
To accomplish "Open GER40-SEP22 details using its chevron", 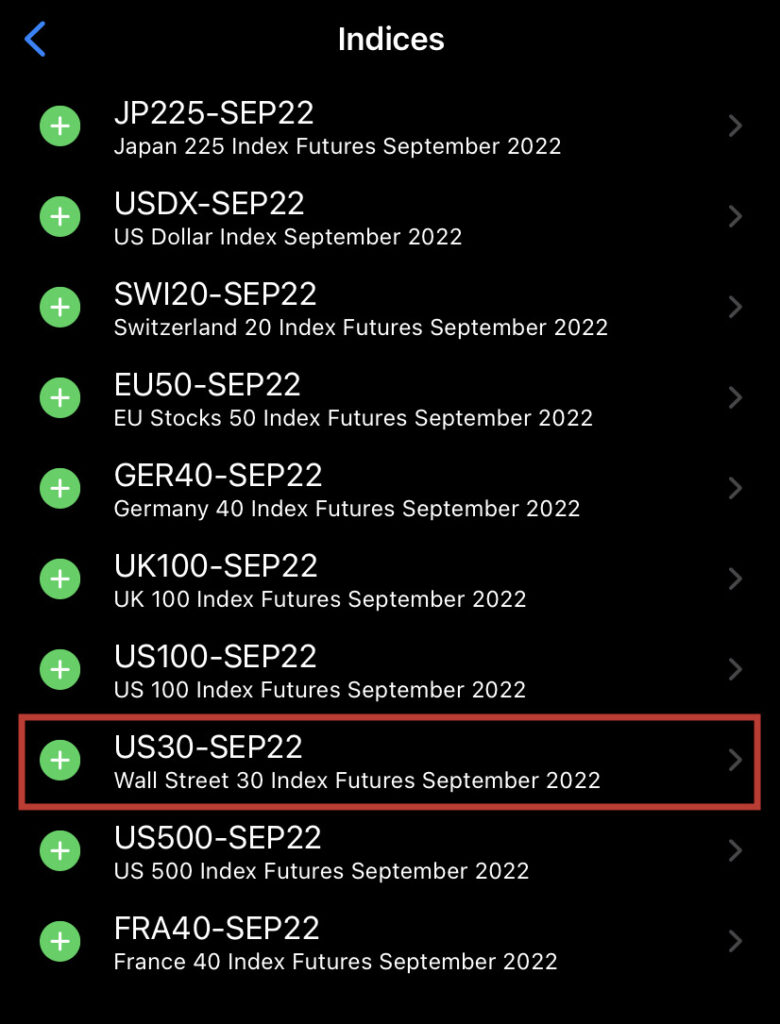I will coord(734,488).
